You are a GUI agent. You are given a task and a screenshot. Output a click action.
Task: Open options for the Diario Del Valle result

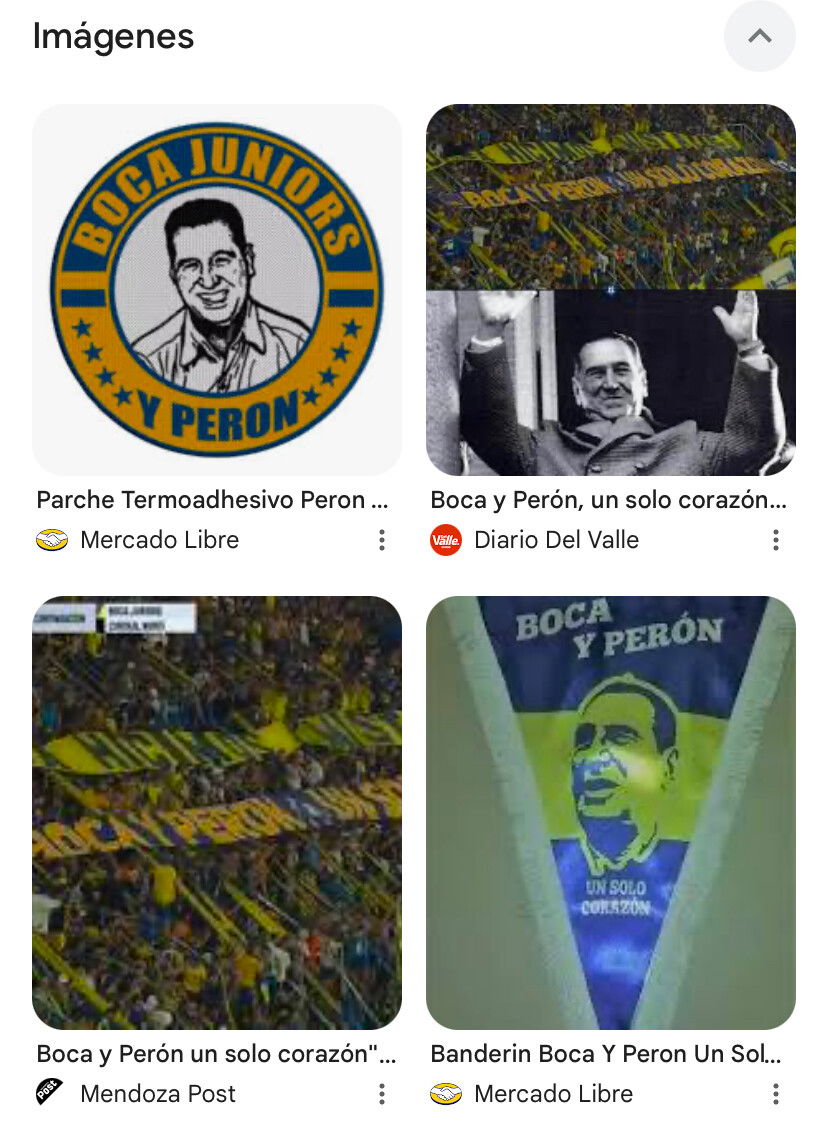776,541
